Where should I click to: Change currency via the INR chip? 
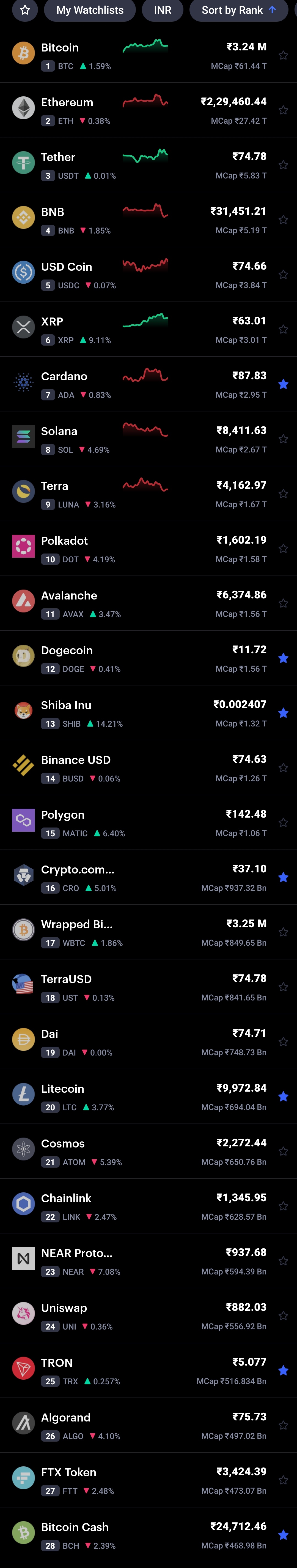click(x=163, y=10)
